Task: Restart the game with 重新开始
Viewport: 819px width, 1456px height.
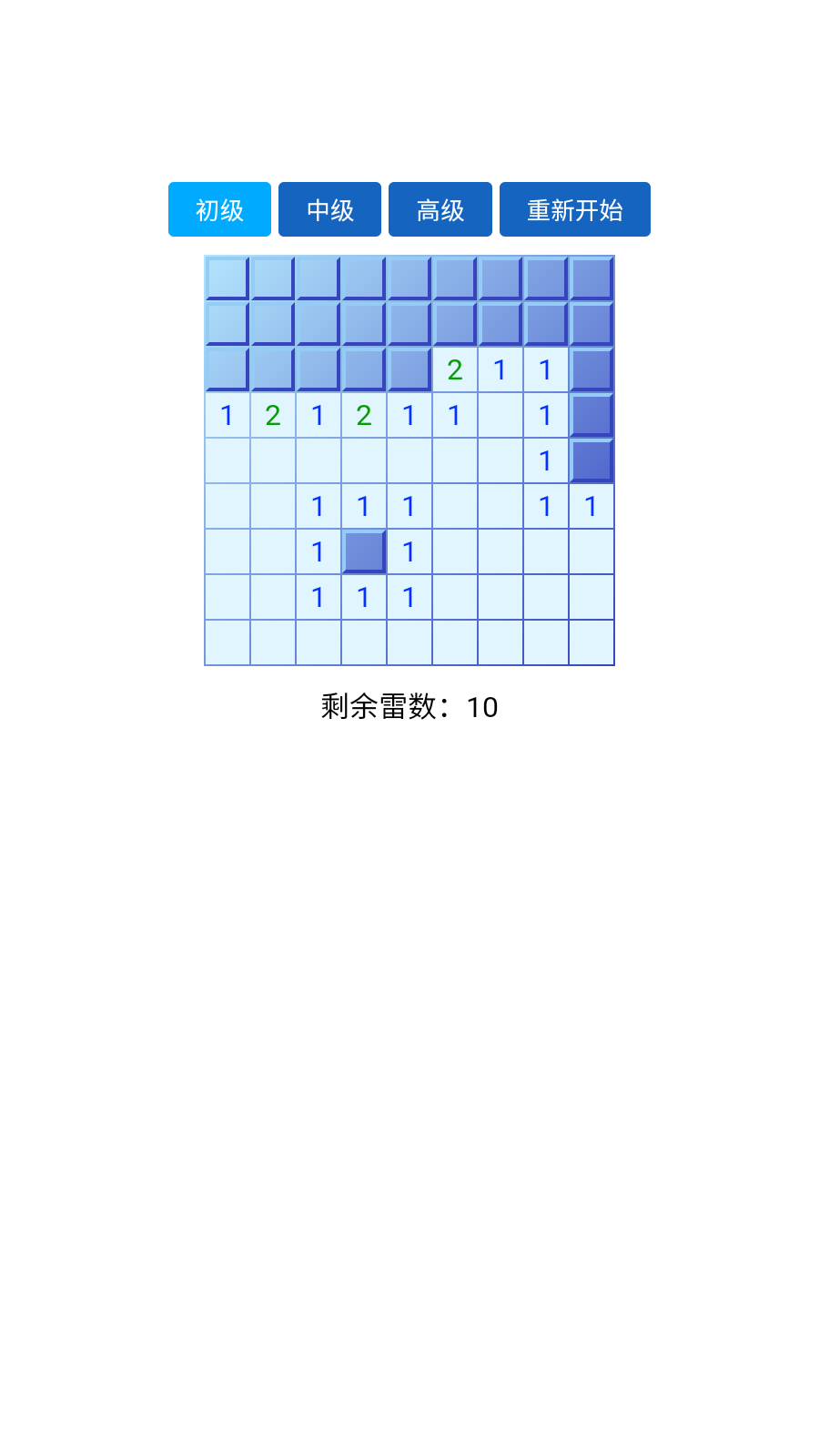Action: coord(574,209)
